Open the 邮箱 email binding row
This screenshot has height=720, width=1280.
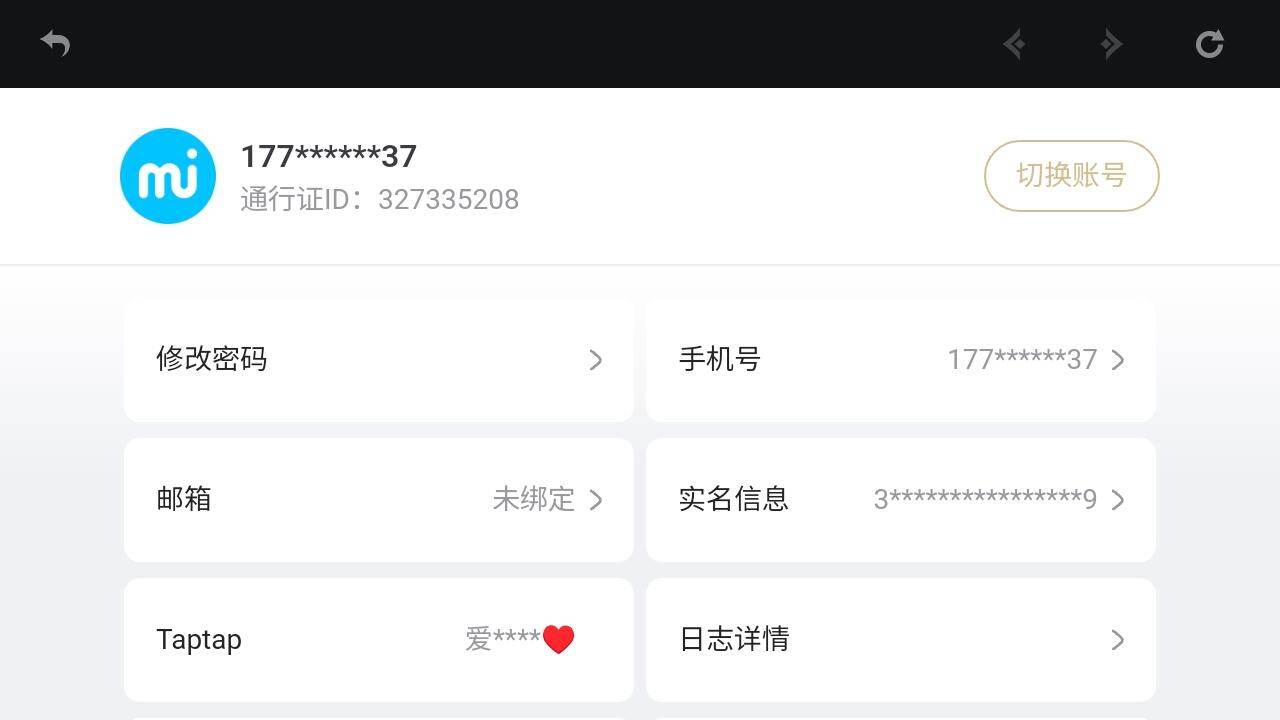coord(378,499)
